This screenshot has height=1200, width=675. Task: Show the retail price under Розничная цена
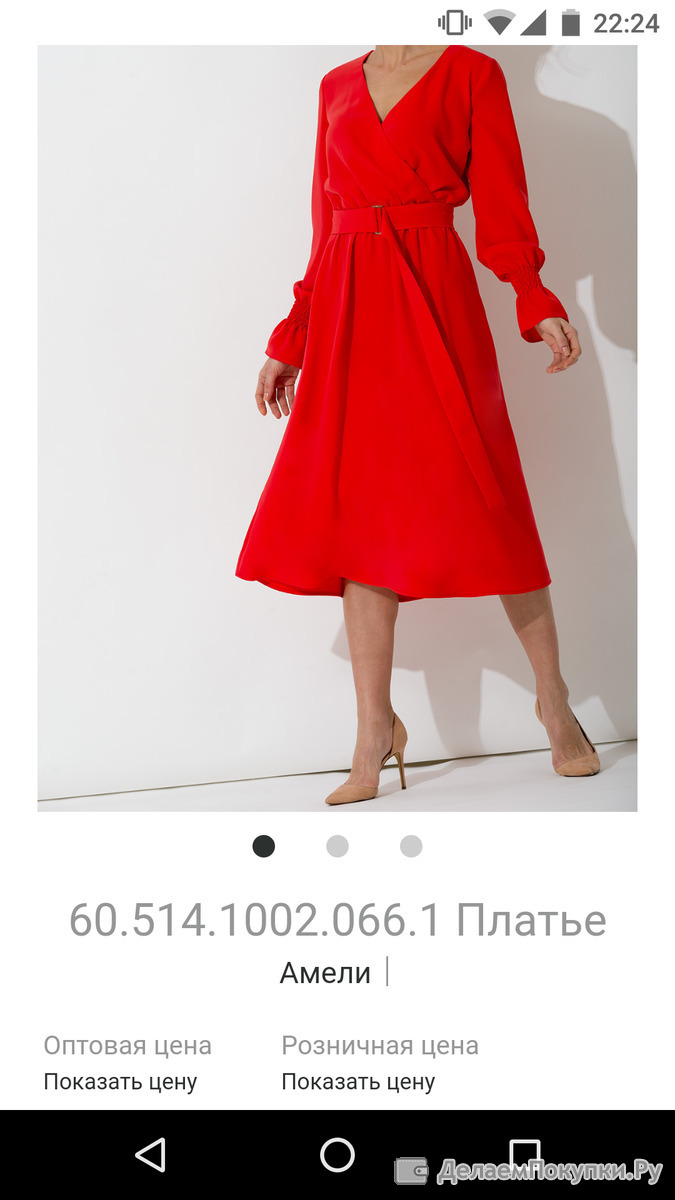tap(358, 1081)
